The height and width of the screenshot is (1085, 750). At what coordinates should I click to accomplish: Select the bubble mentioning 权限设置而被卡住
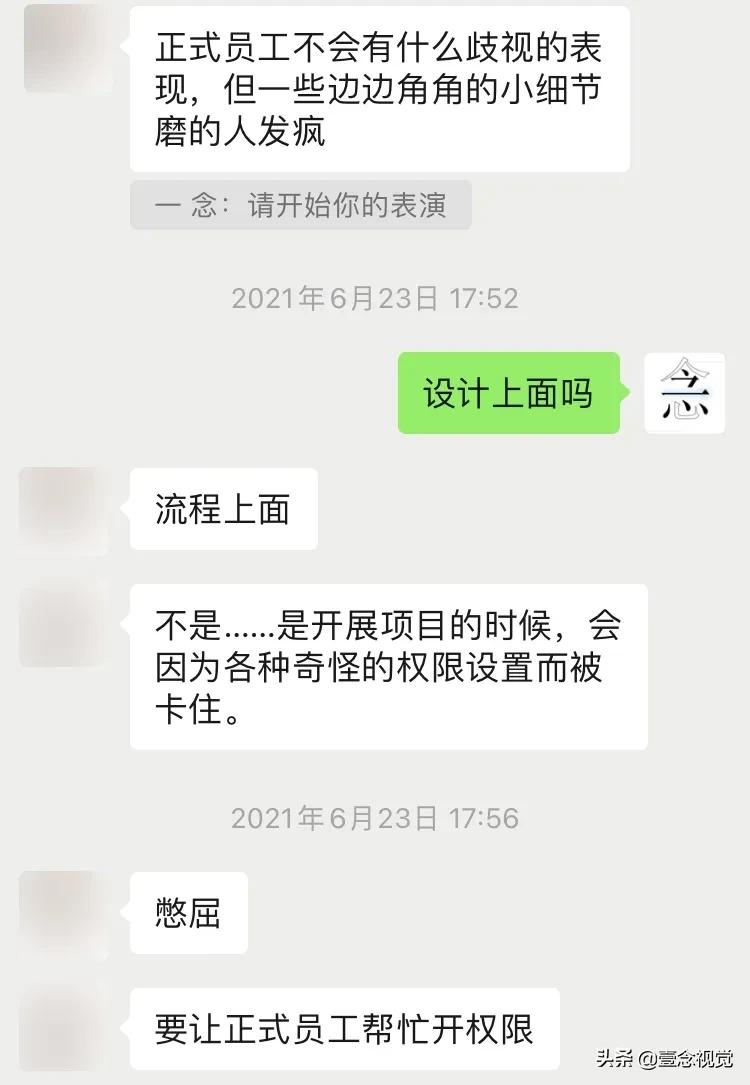[x=388, y=667]
